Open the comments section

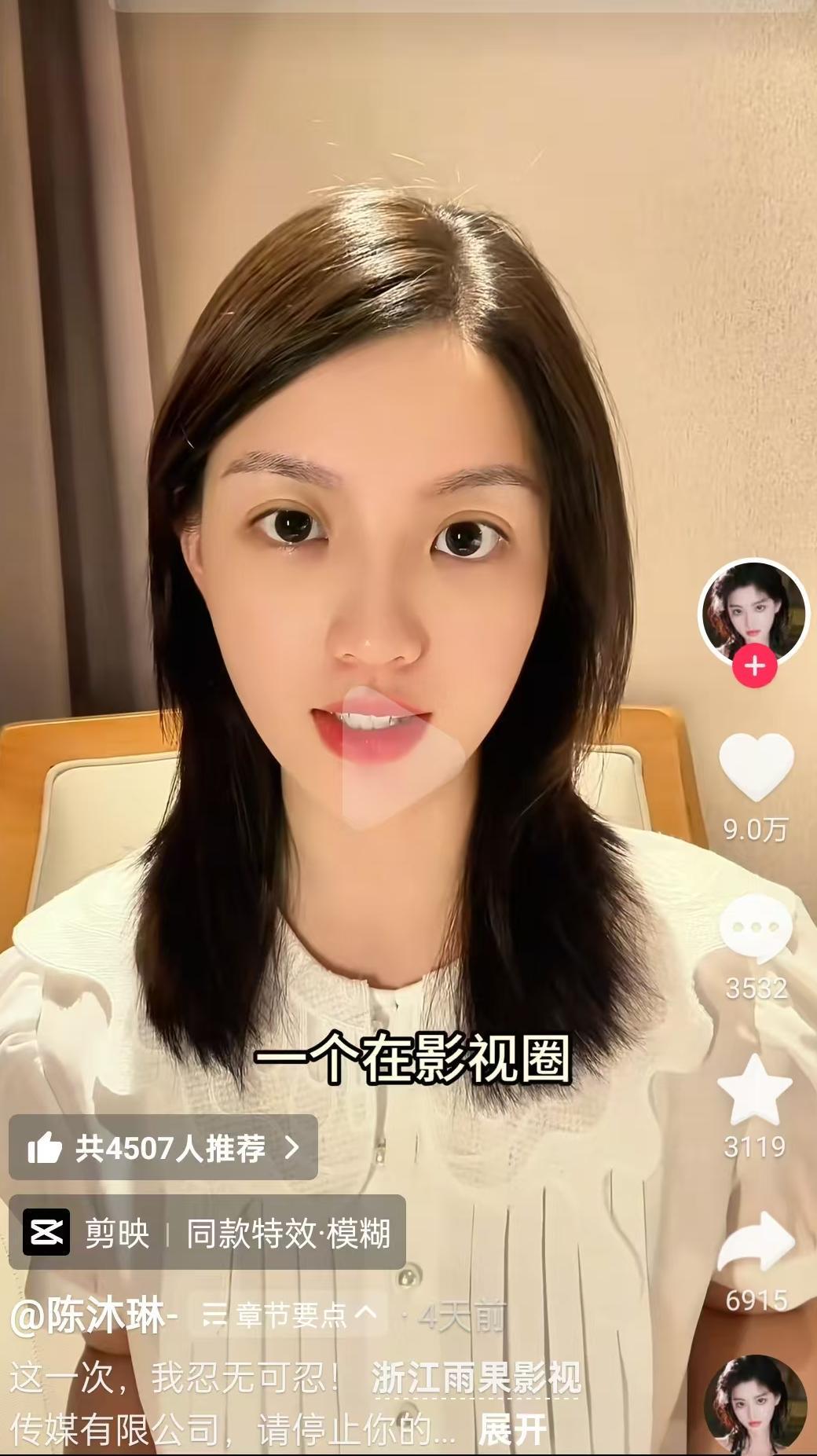(756, 929)
